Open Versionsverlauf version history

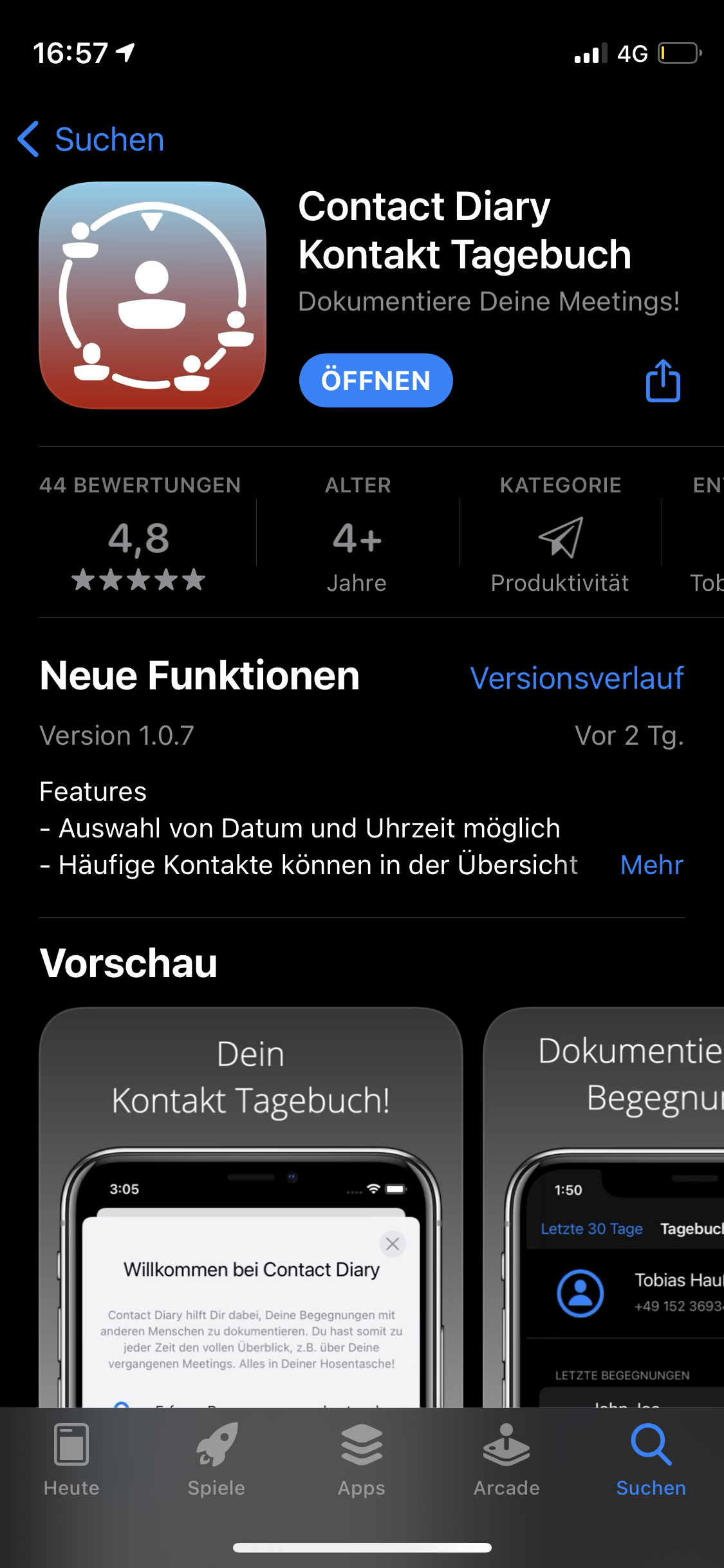click(x=577, y=678)
